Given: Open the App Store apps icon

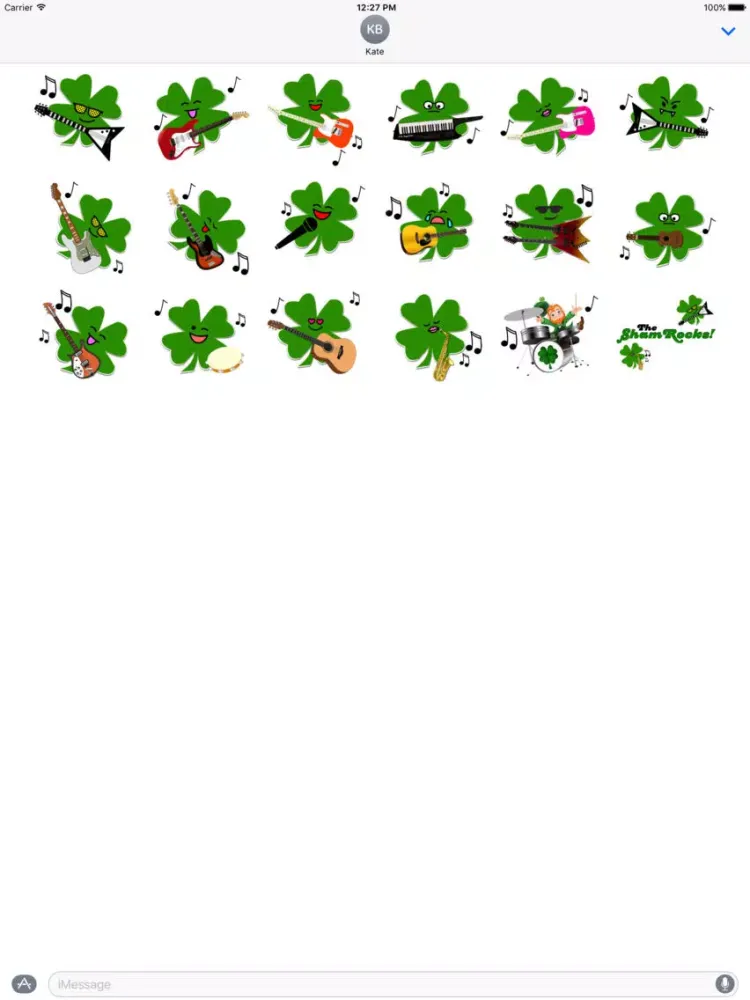Looking at the screenshot, I should tap(25, 984).
